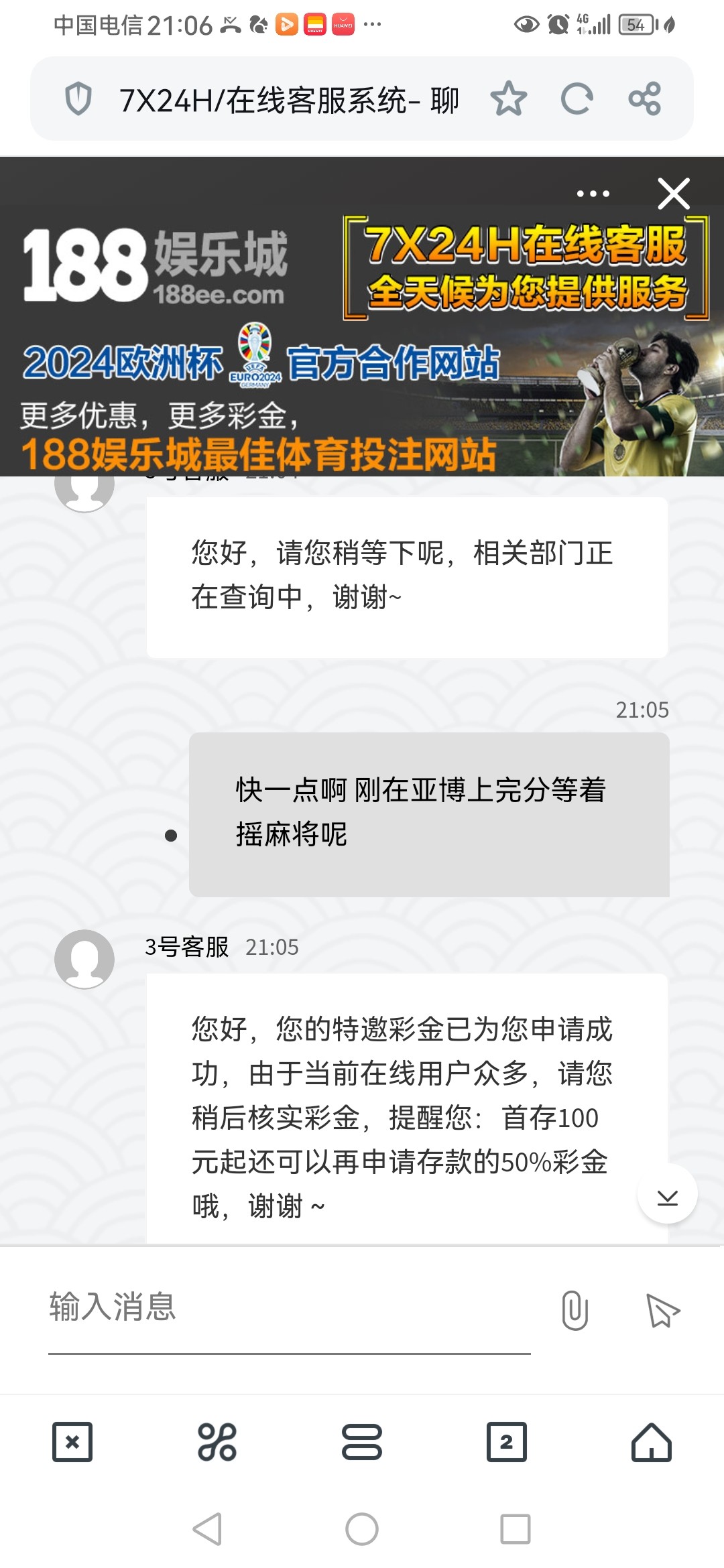Reload the page
The width and height of the screenshot is (724, 1568).
[577, 99]
